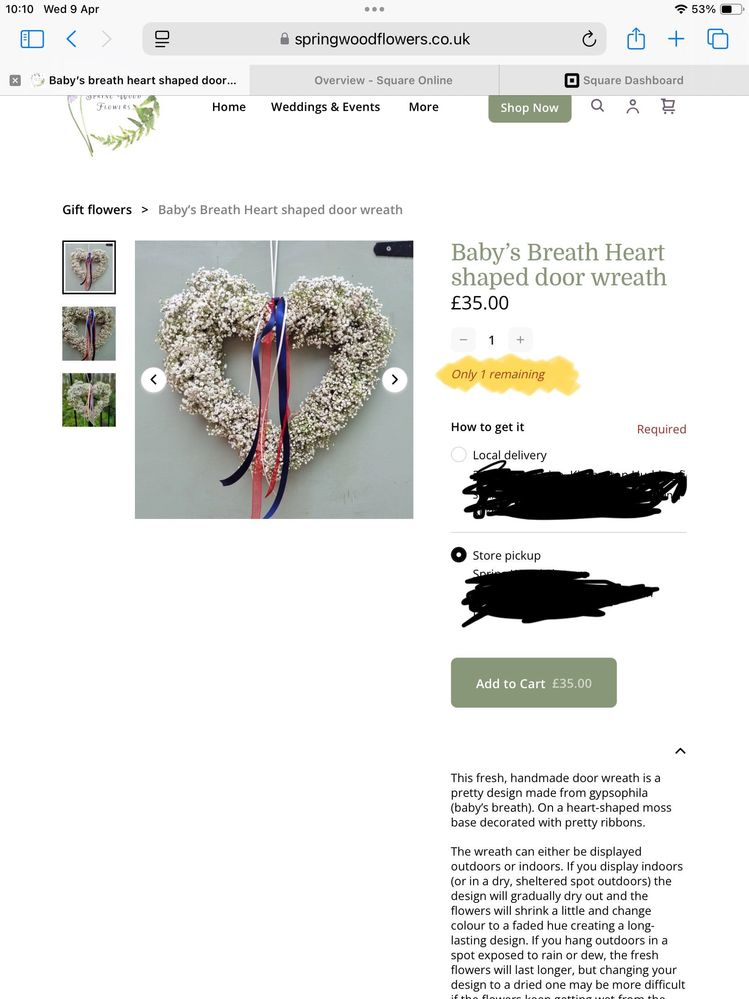
Task: Switch to the Overview - Square Online tab
Action: tap(383, 80)
